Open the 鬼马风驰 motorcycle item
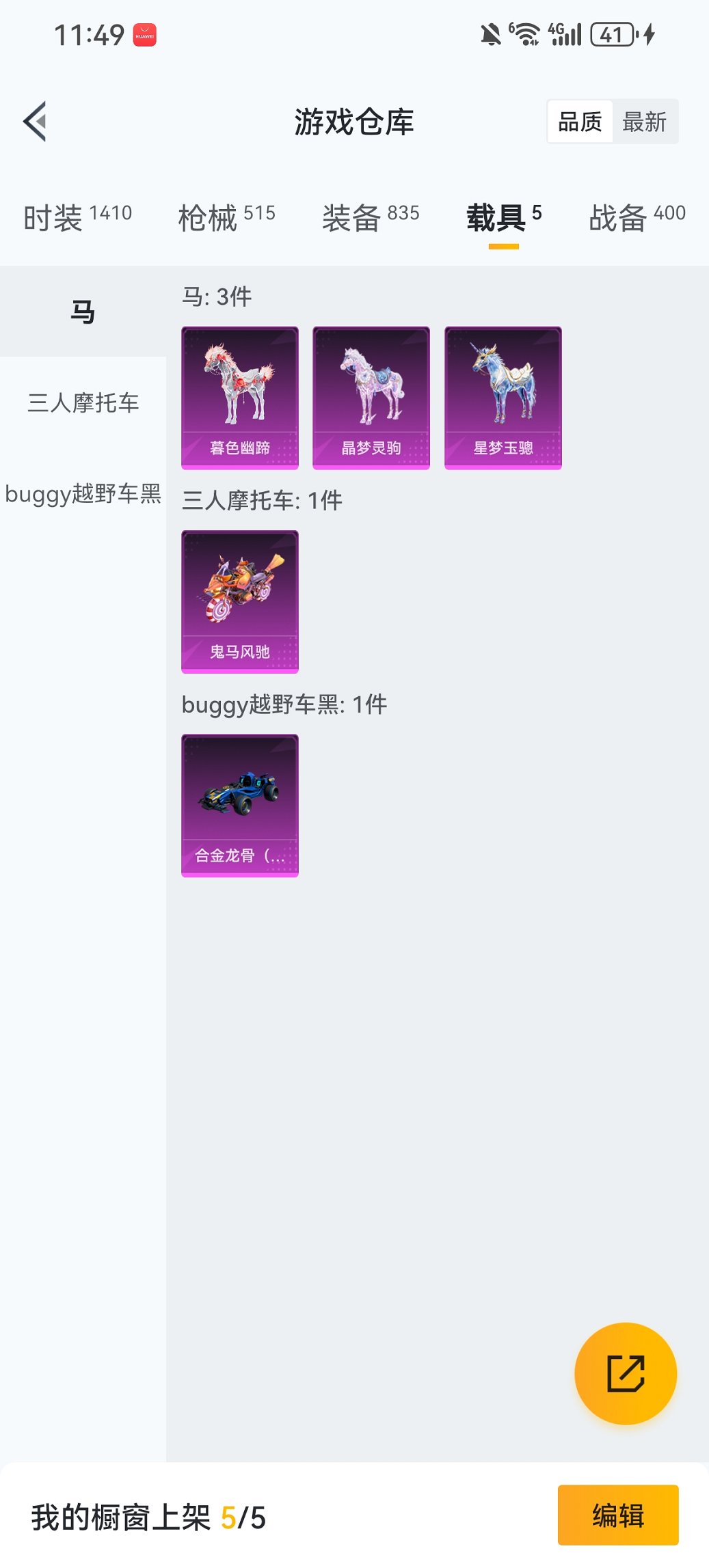This screenshot has height=1568, width=709. pos(240,601)
